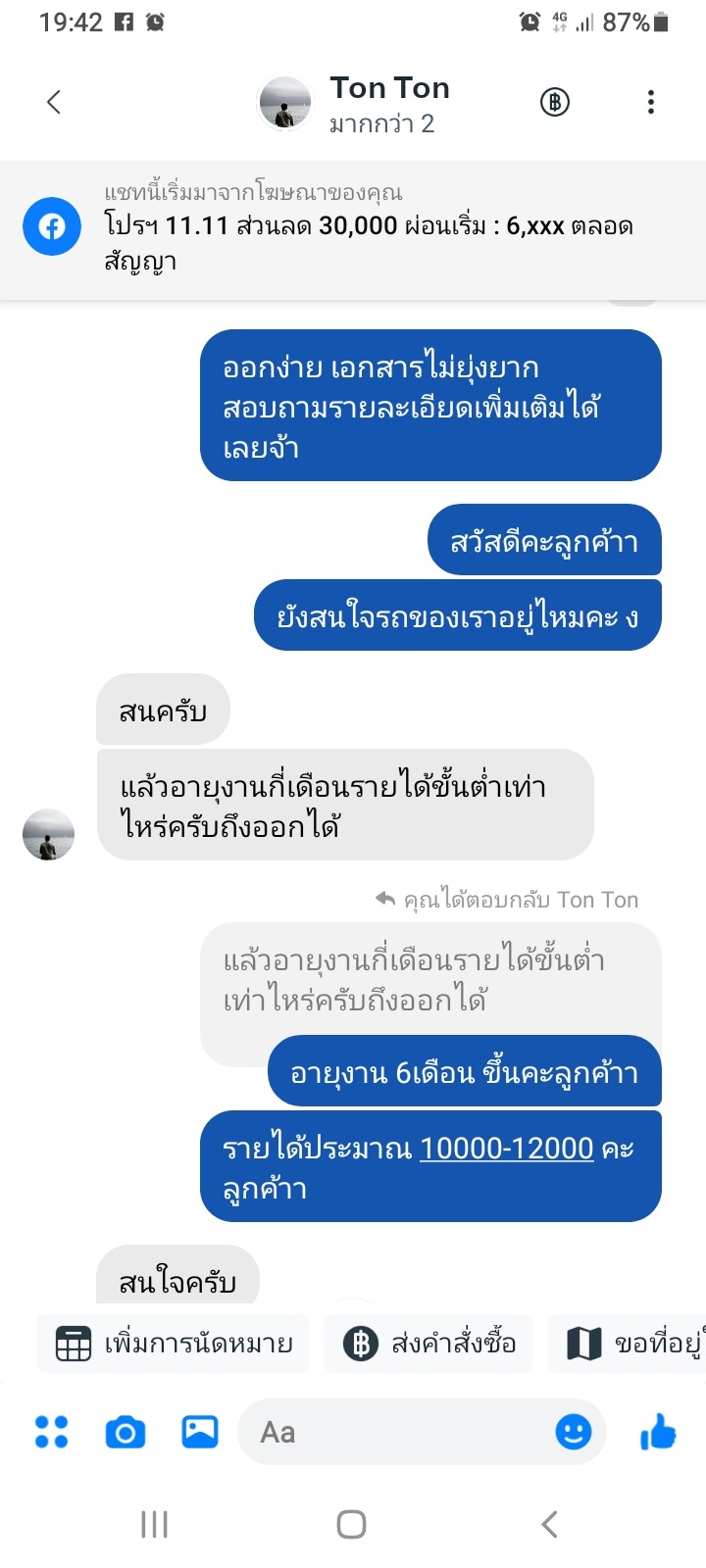The height and width of the screenshot is (1568, 706).
Task: Open the system recent apps view
Action: [x=154, y=1524]
